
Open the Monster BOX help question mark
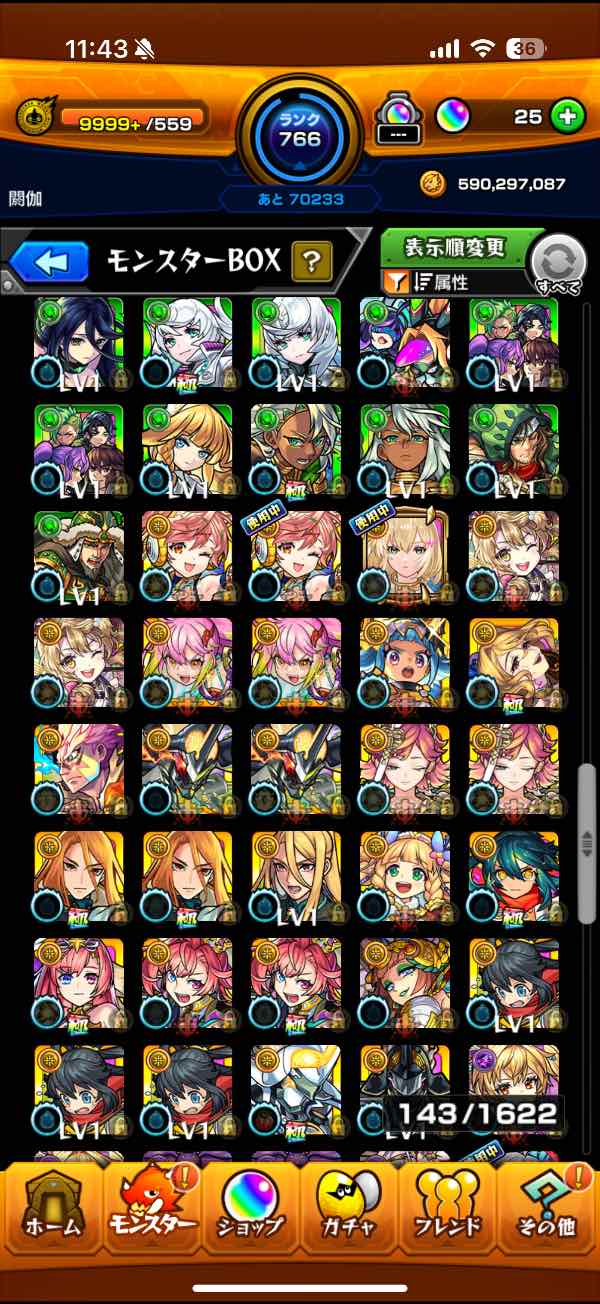point(312,263)
